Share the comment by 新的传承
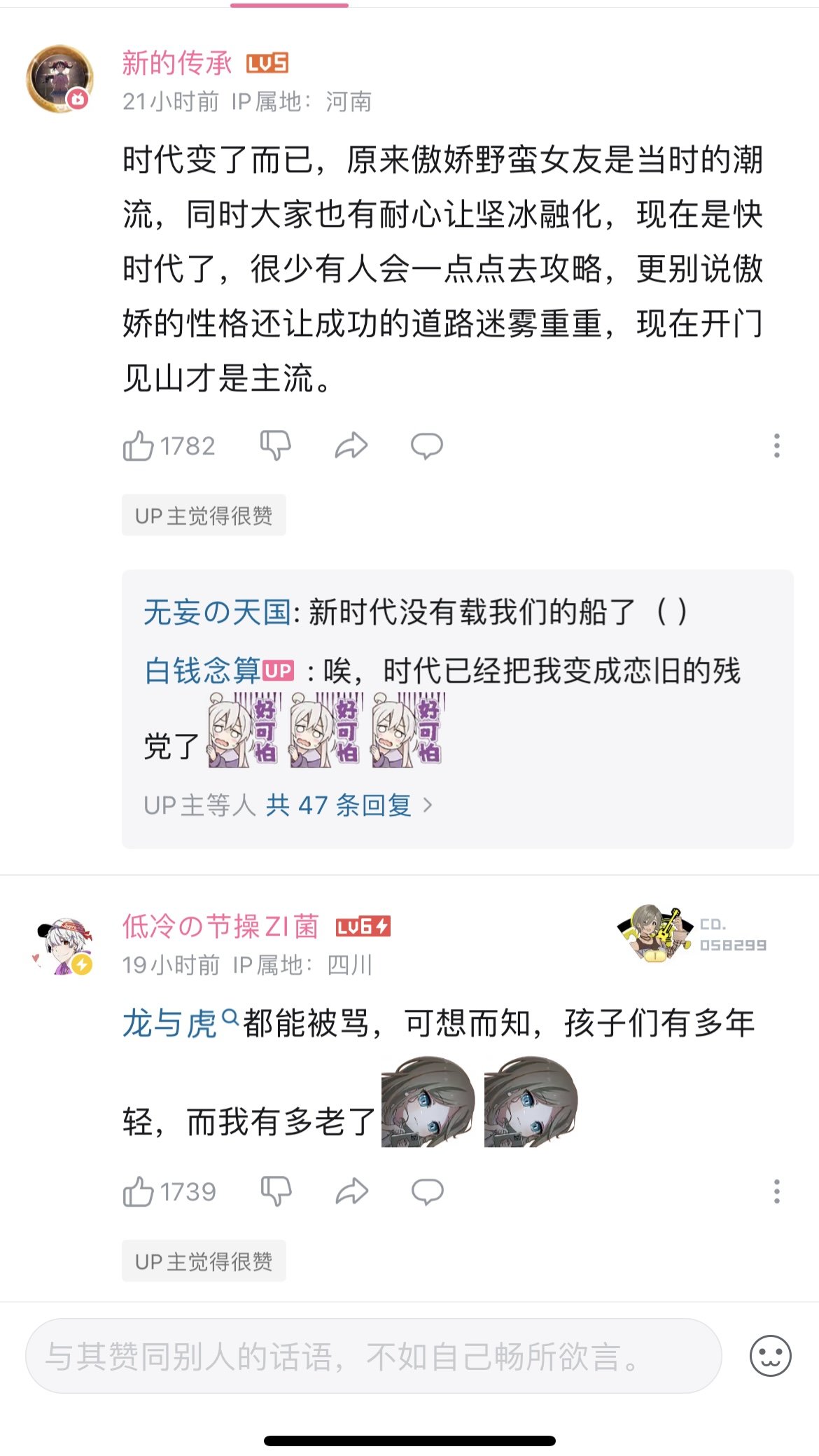Screen dimensions: 819x1456 [x=351, y=445]
